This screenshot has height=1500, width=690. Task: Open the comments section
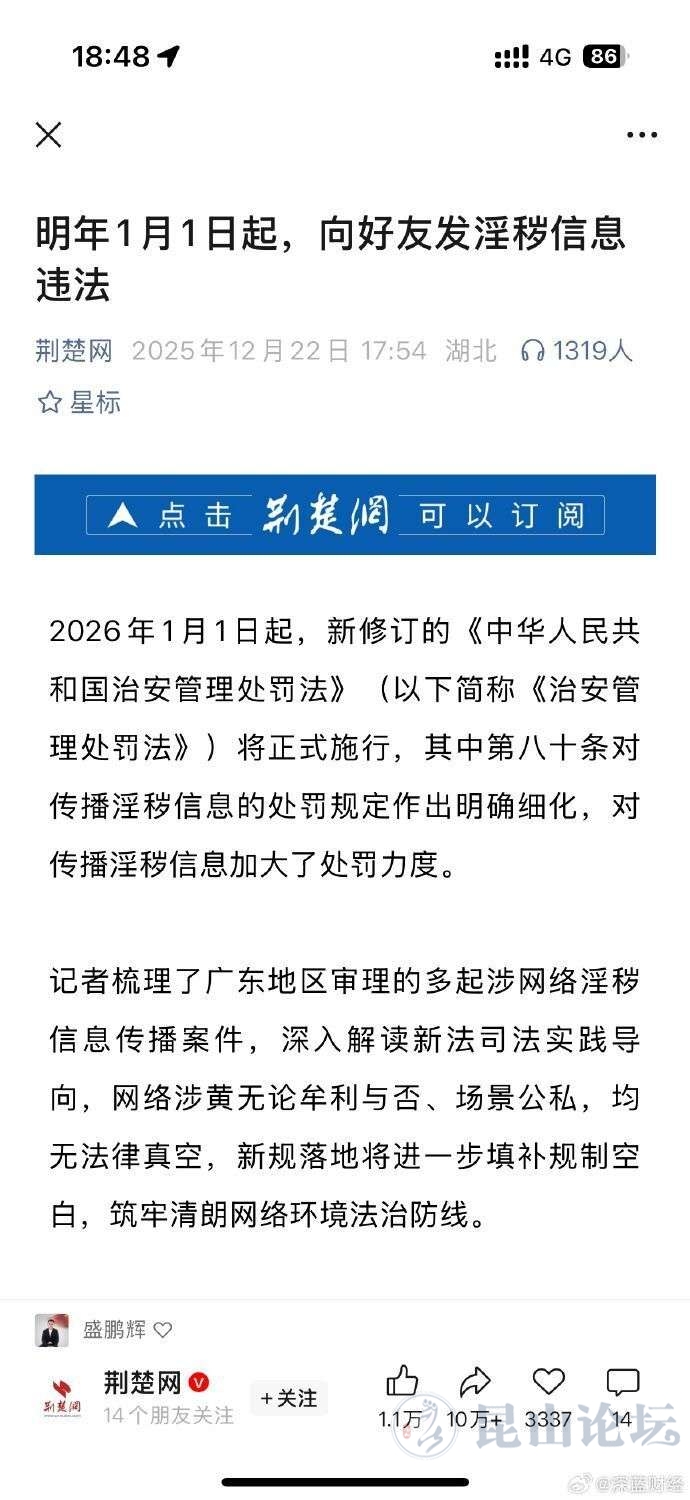point(622,1382)
